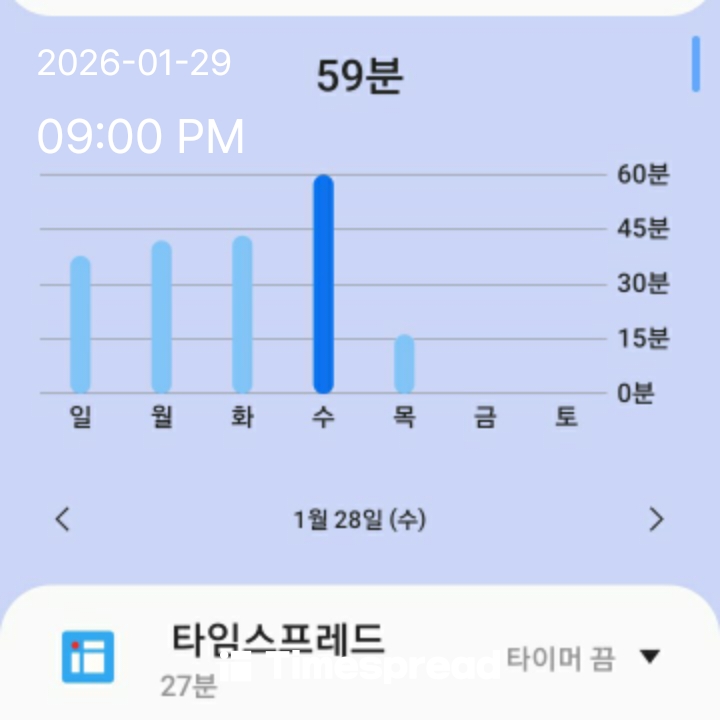This screenshot has height=720, width=720.
Task: Open the 타이머 끔 timer dropdown
Action: click(649, 657)
